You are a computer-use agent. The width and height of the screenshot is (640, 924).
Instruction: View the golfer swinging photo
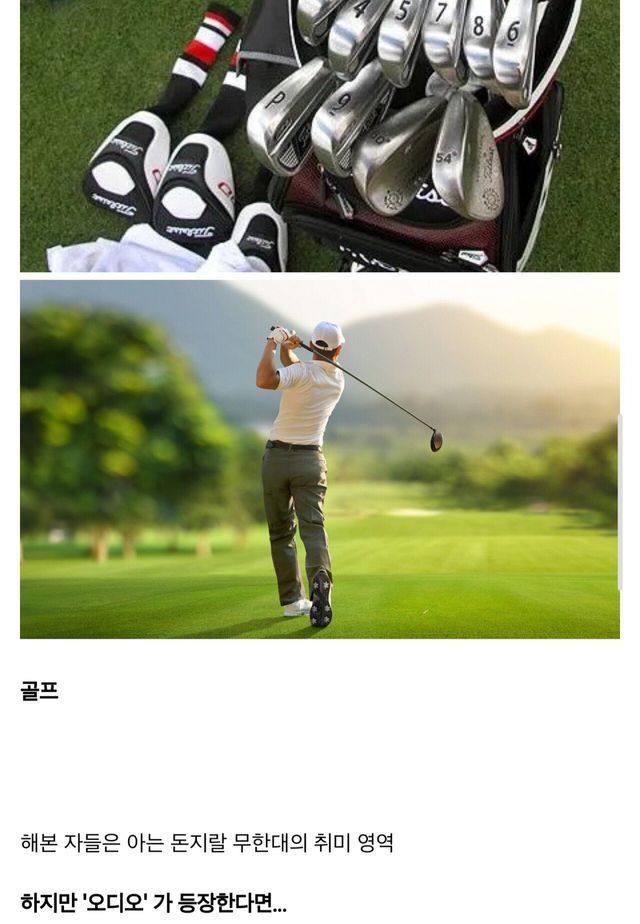coord(320,459)
